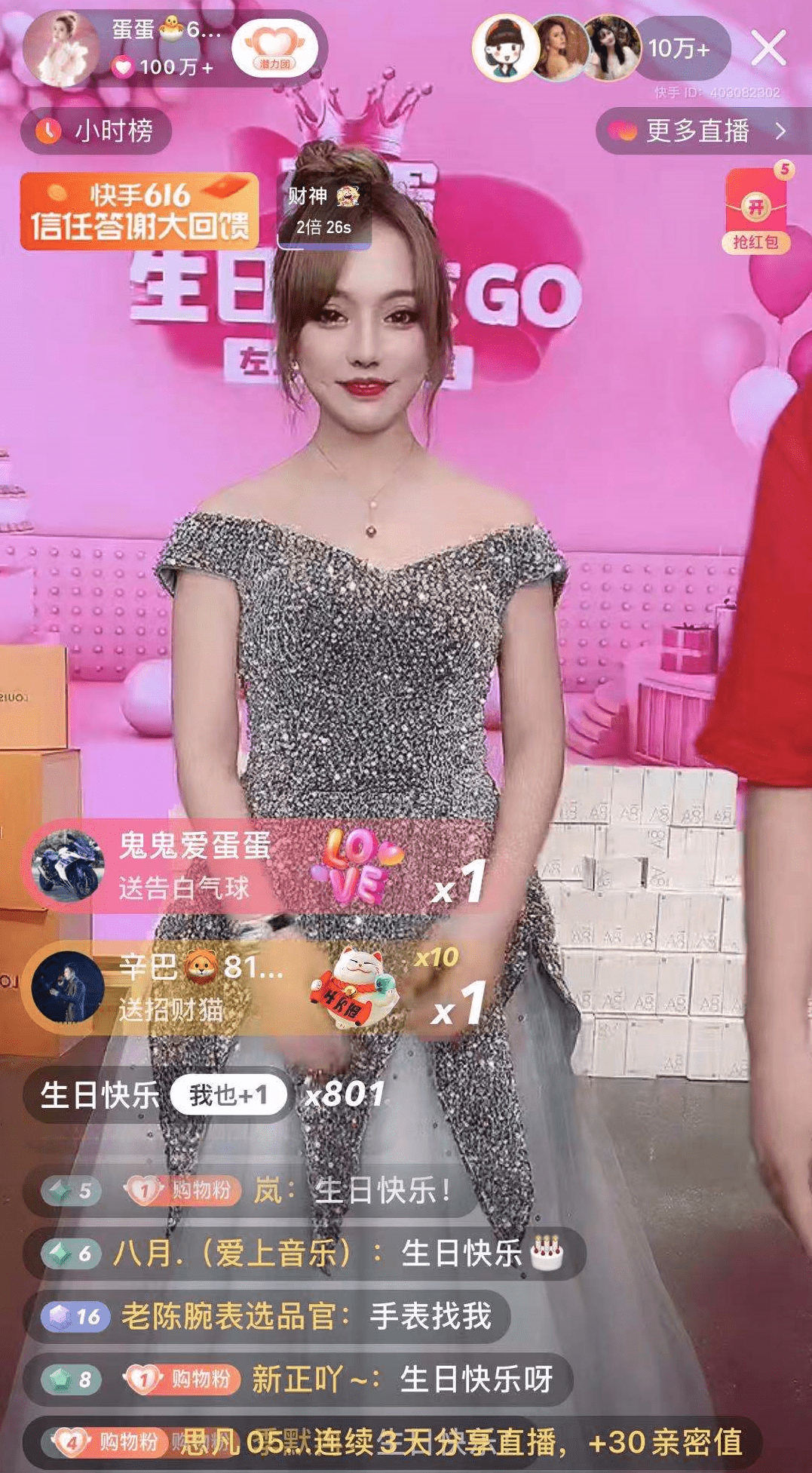This screenshot has width=812, height=1473.
Task: Open the 10万+ viewers list
Action: tap(679, 49)
